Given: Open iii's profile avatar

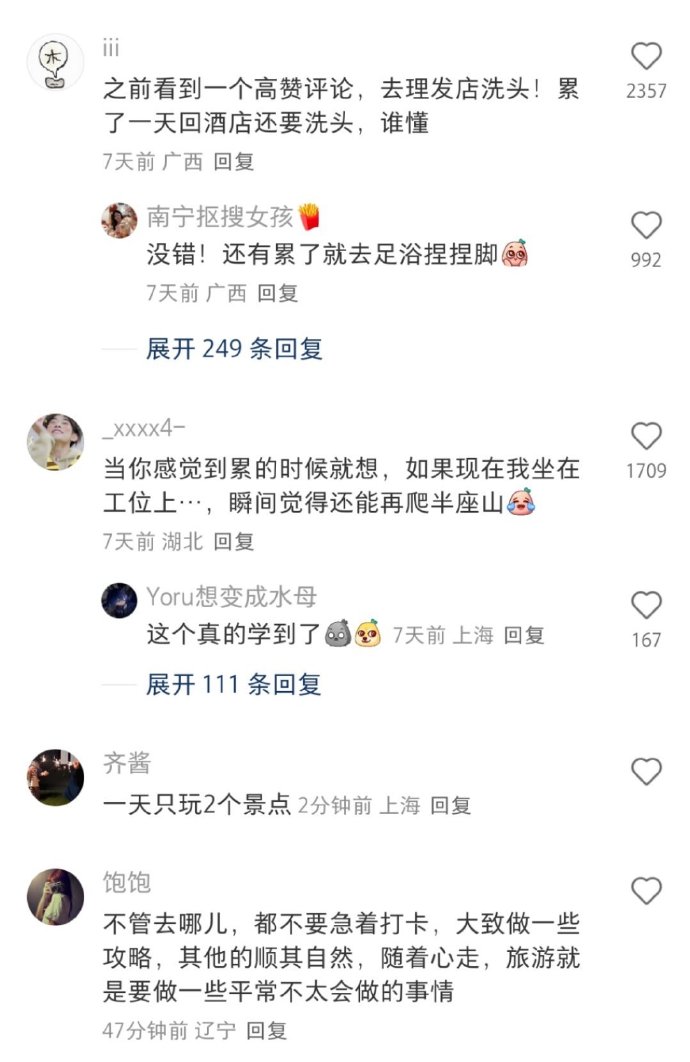Looking at the screenshot, I should [55, 62].
